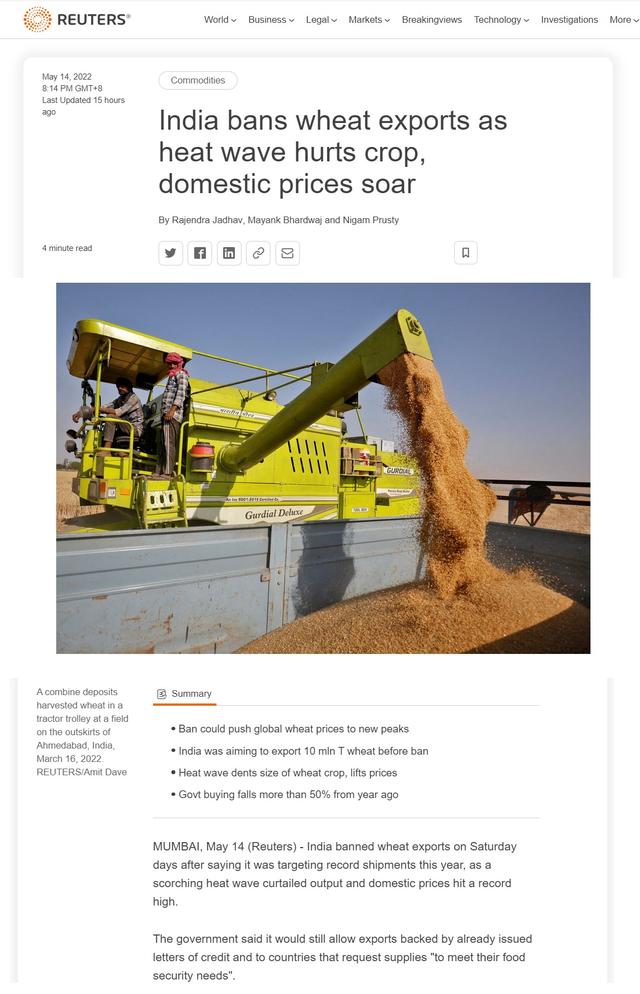
Task: Expand the Markets menu
Action: click(x=369, y=20)
